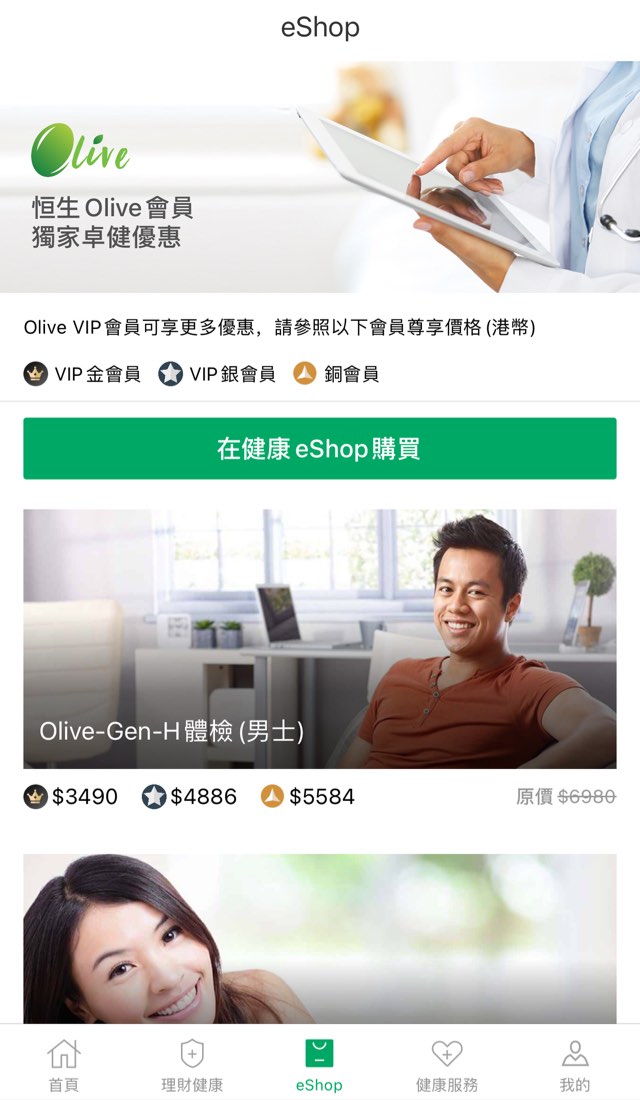The height and width of the screenshot is (1100, 640).
Task: Switch to the 我的 tab
Action: [575, 1064]
